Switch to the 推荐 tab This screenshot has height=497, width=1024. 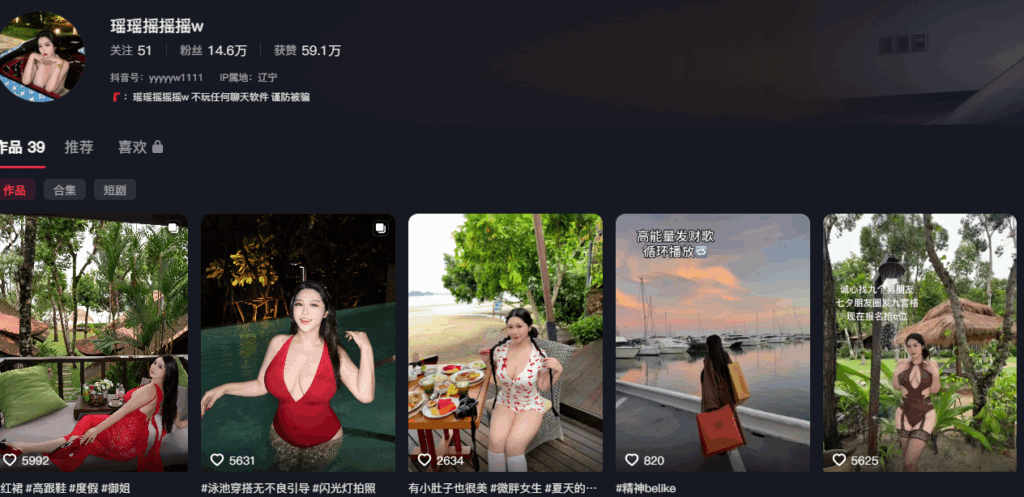(79, 147)
